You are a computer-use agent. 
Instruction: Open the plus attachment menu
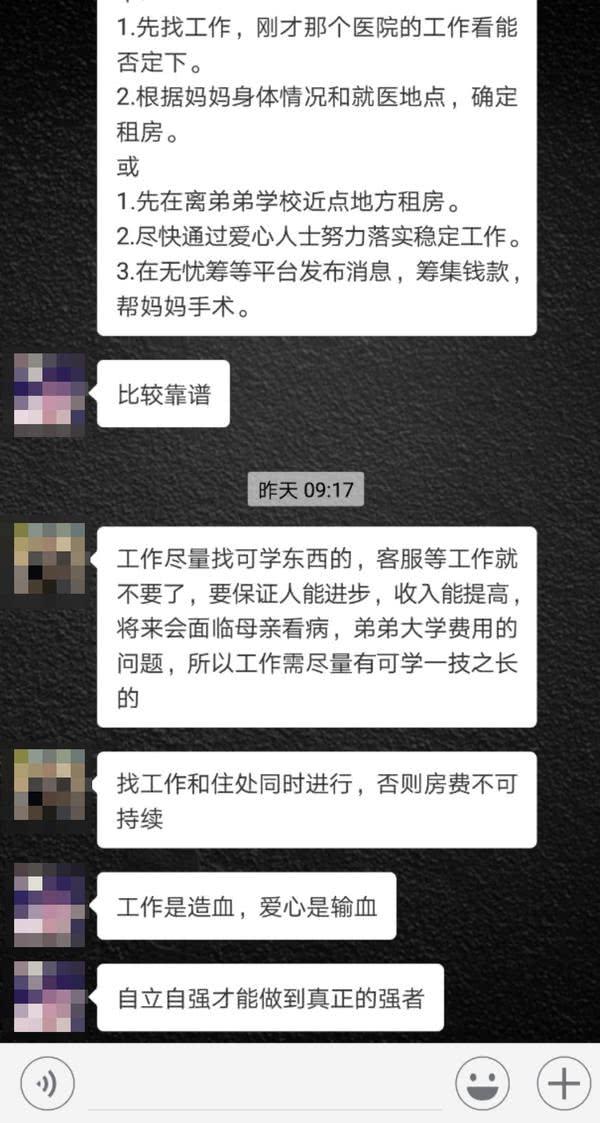[564, 1083]
